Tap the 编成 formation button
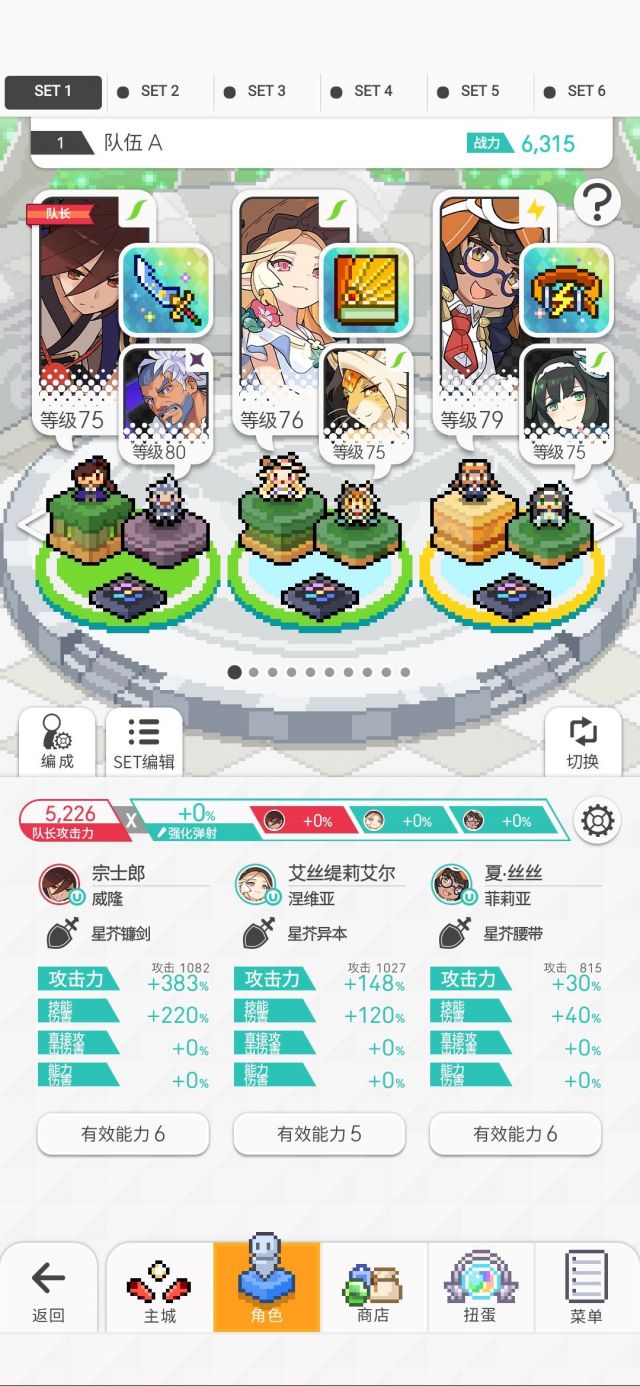Image resolution: width=640 pixels, height=1386 pixels. 57,742
